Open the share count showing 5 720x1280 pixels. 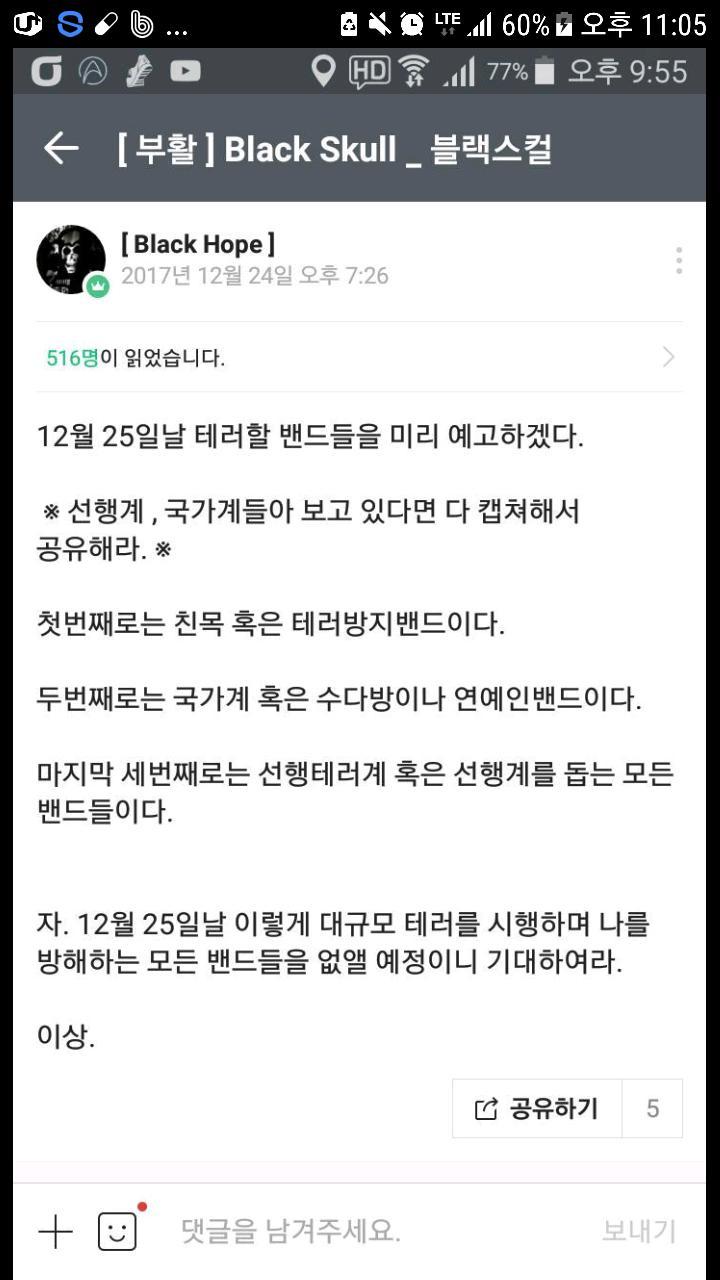[x=652, y=1108]
